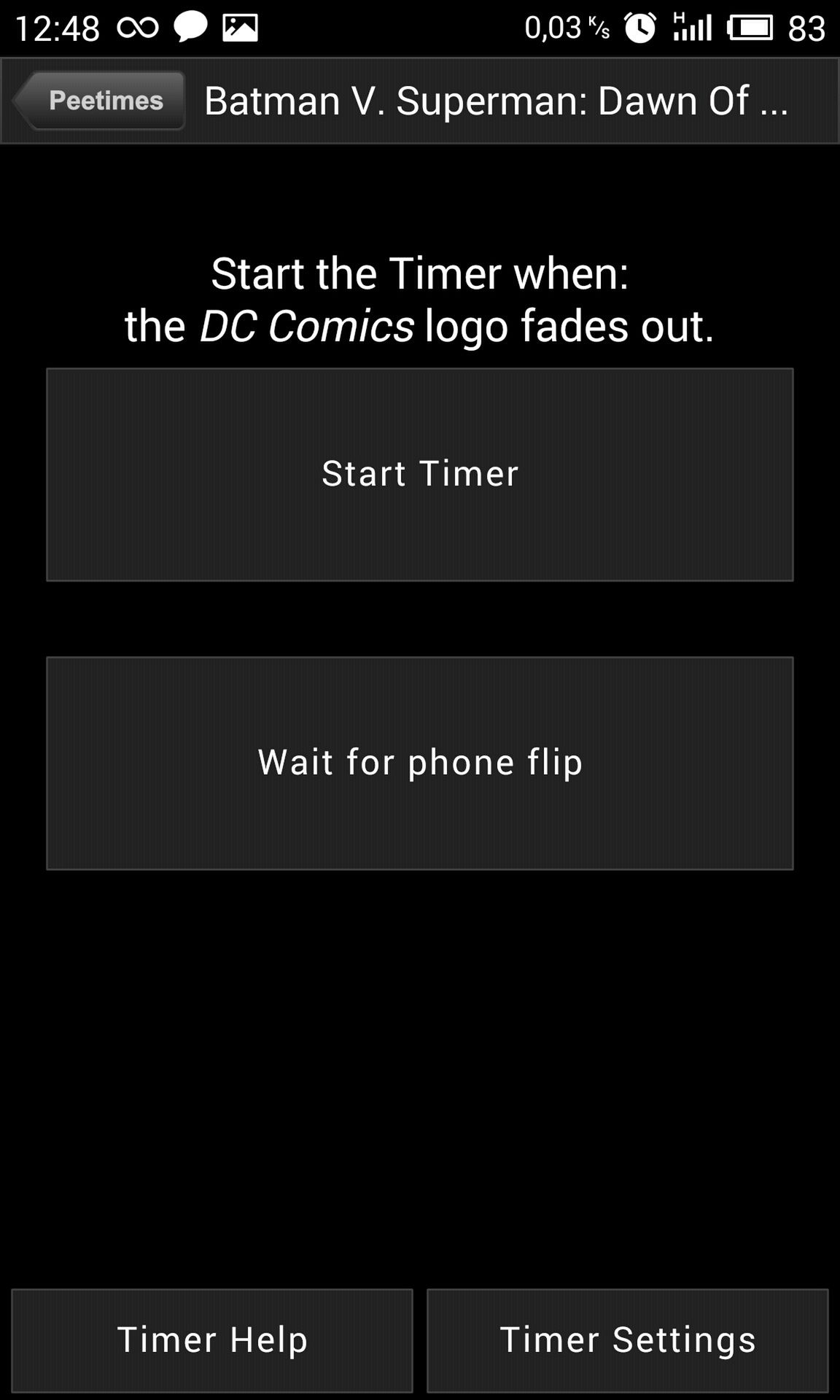This screenshot has width=840, height=1400.
Task: Select Wait for phone flip
Action: click(x=420, y=763)
